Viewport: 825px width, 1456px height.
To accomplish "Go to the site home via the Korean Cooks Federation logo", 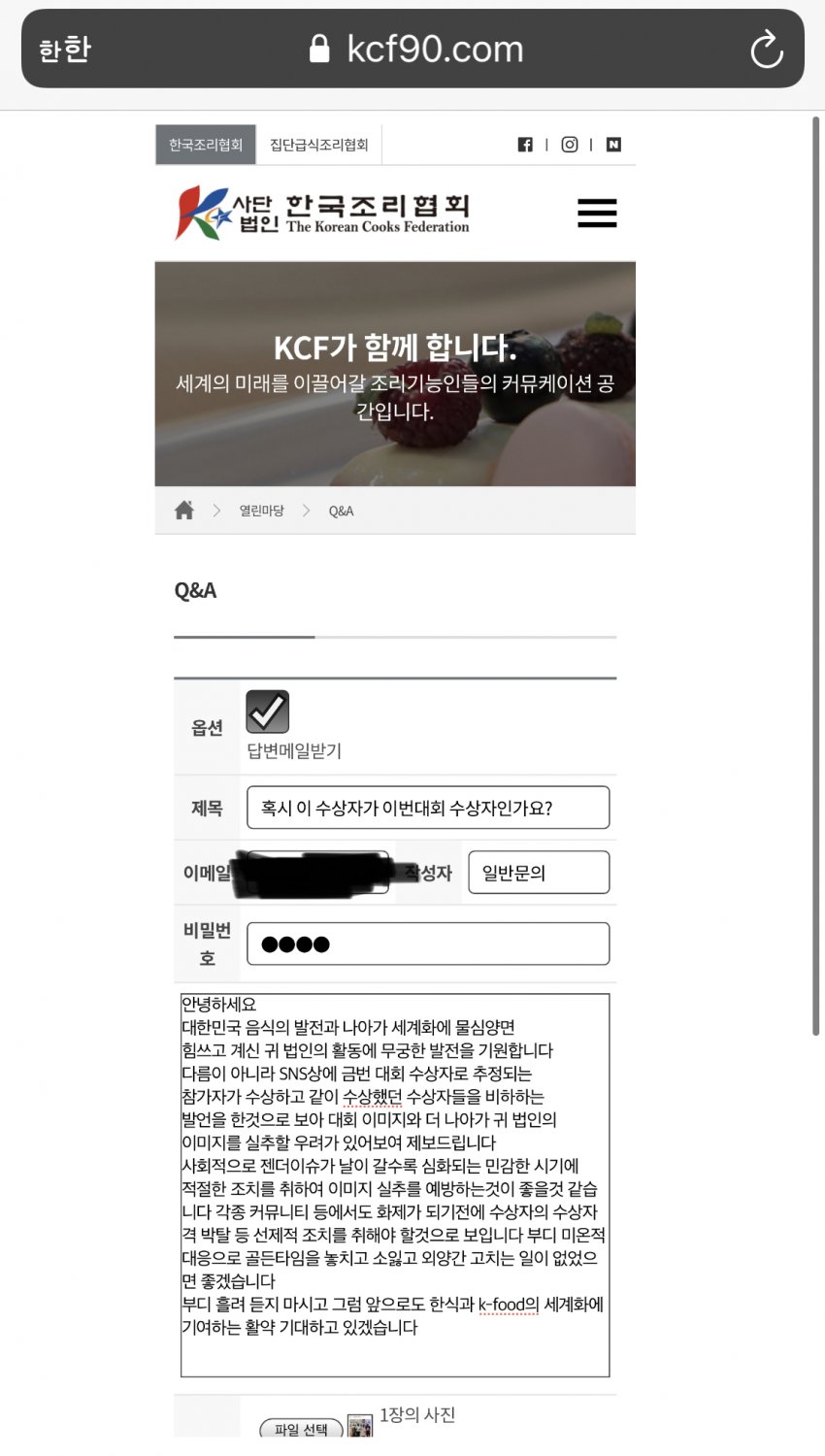I will click(x=322, y=214).
